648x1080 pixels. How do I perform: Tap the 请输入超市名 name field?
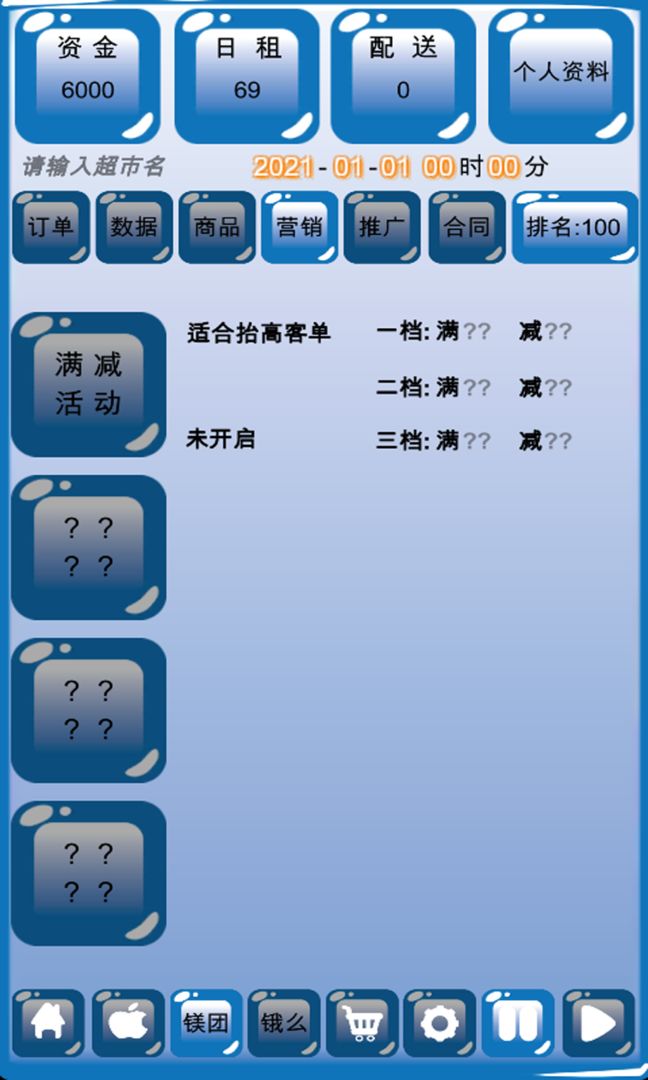(93, 167)
